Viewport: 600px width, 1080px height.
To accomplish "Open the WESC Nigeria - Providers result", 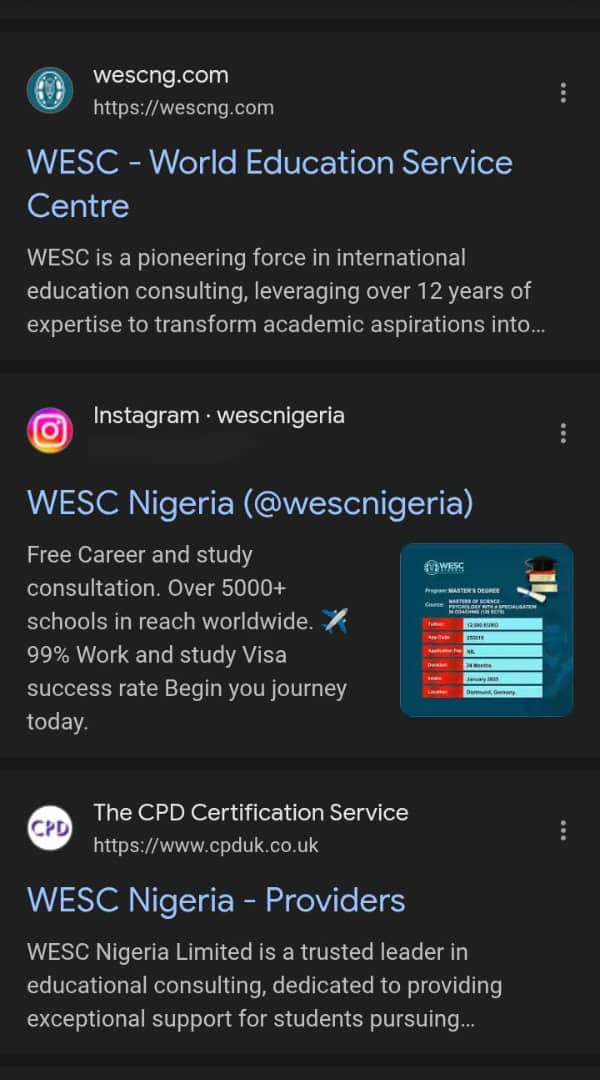I will point(216,900).
